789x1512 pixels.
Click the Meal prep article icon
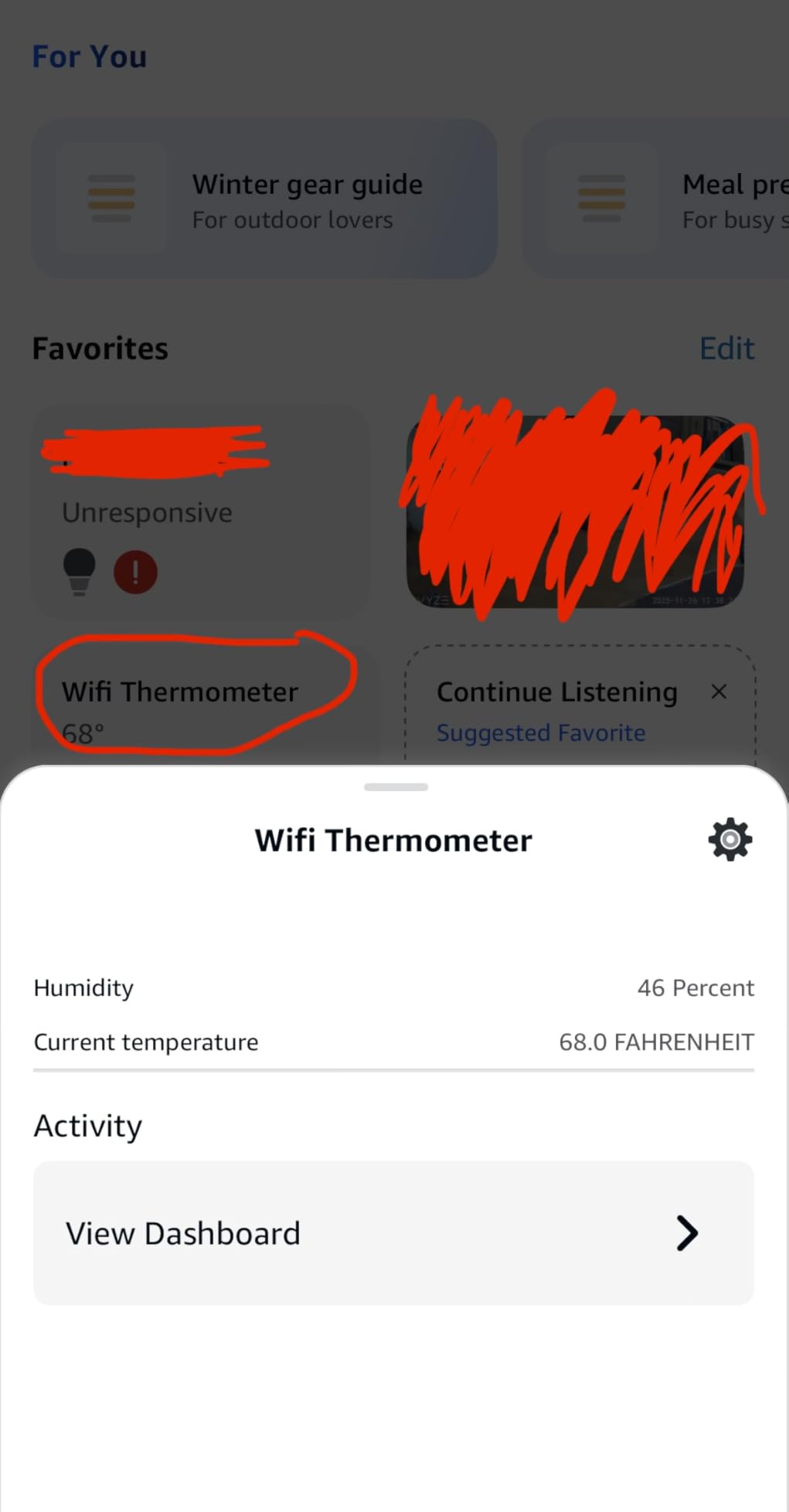pos(602,199)
